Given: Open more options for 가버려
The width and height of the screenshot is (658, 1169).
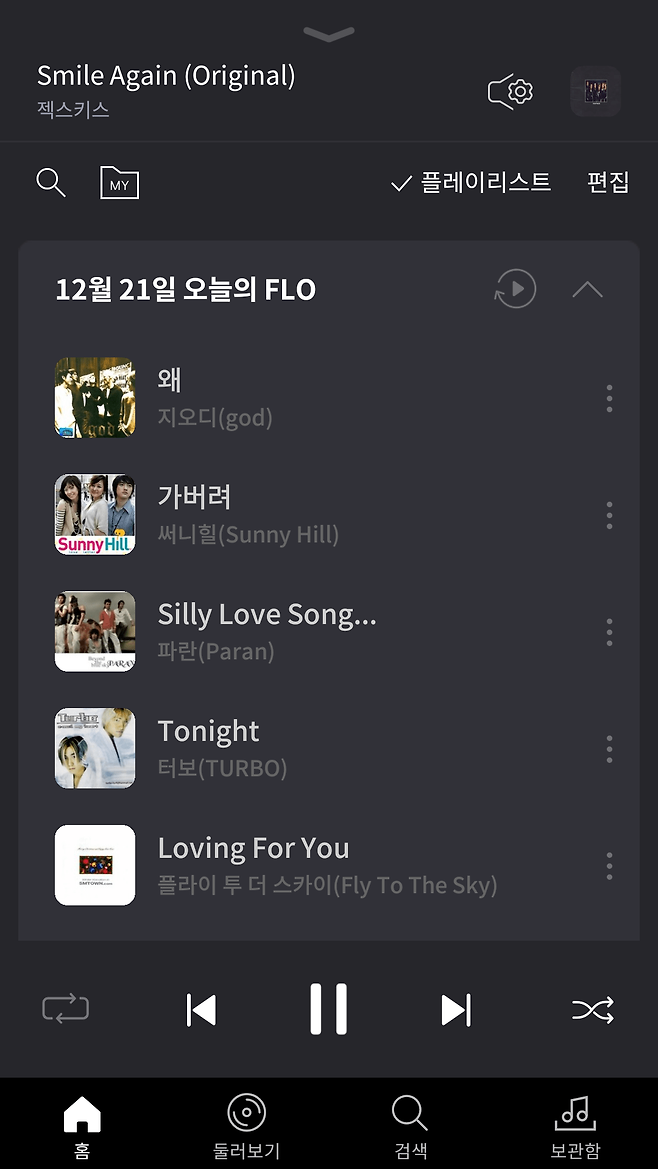Looking at the screenshot, I should click(609, 515).
